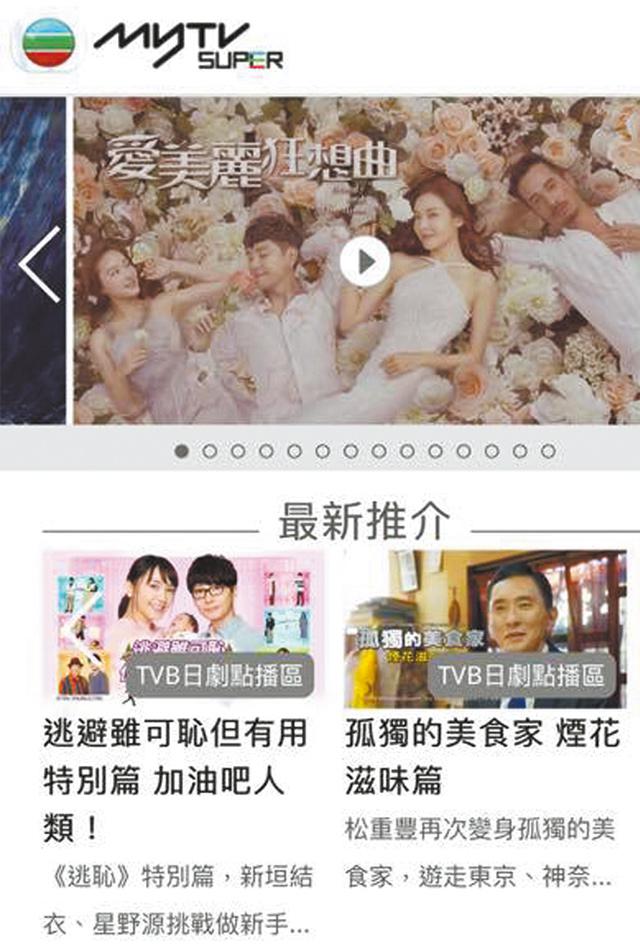The width and height of the screenshot is (640, 950).
Task: Jump to the second carousel page dot
Action: (209, 451)
